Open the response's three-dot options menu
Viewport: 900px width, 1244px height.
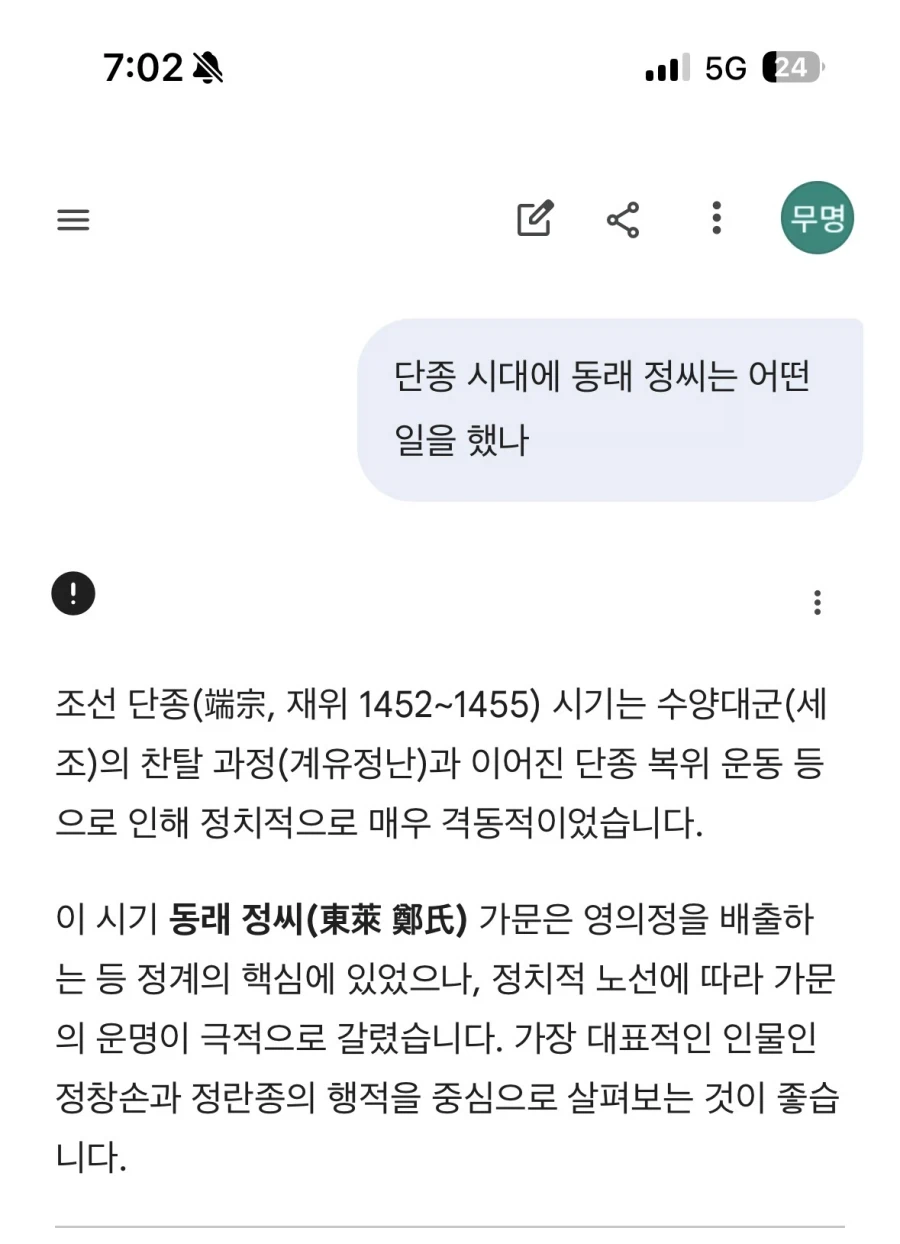point(818,602)
